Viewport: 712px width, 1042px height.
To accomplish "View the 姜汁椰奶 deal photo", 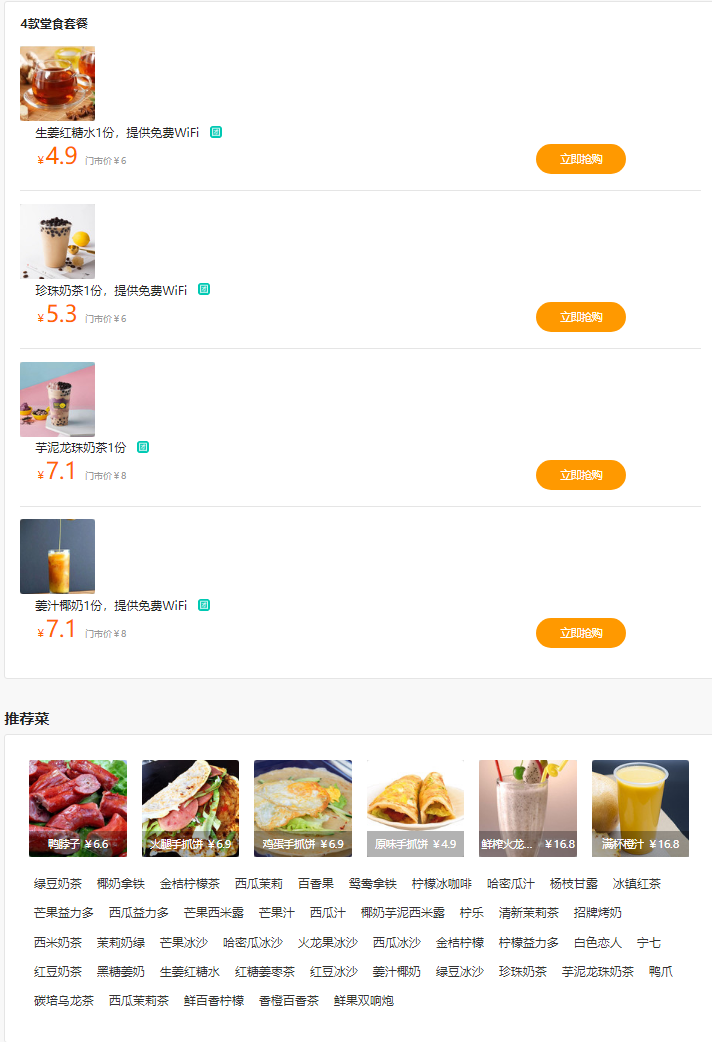I will [57, 556].
